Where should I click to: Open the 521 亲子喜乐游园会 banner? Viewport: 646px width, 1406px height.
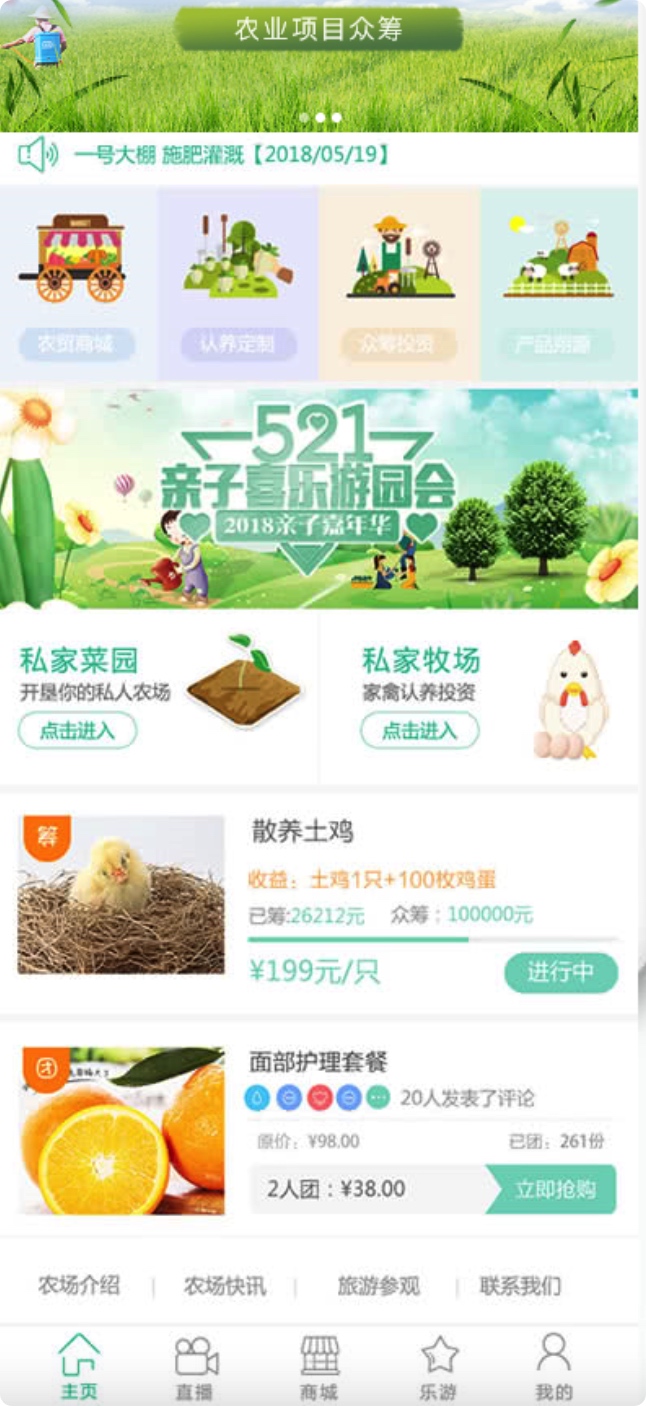(319, 498)
